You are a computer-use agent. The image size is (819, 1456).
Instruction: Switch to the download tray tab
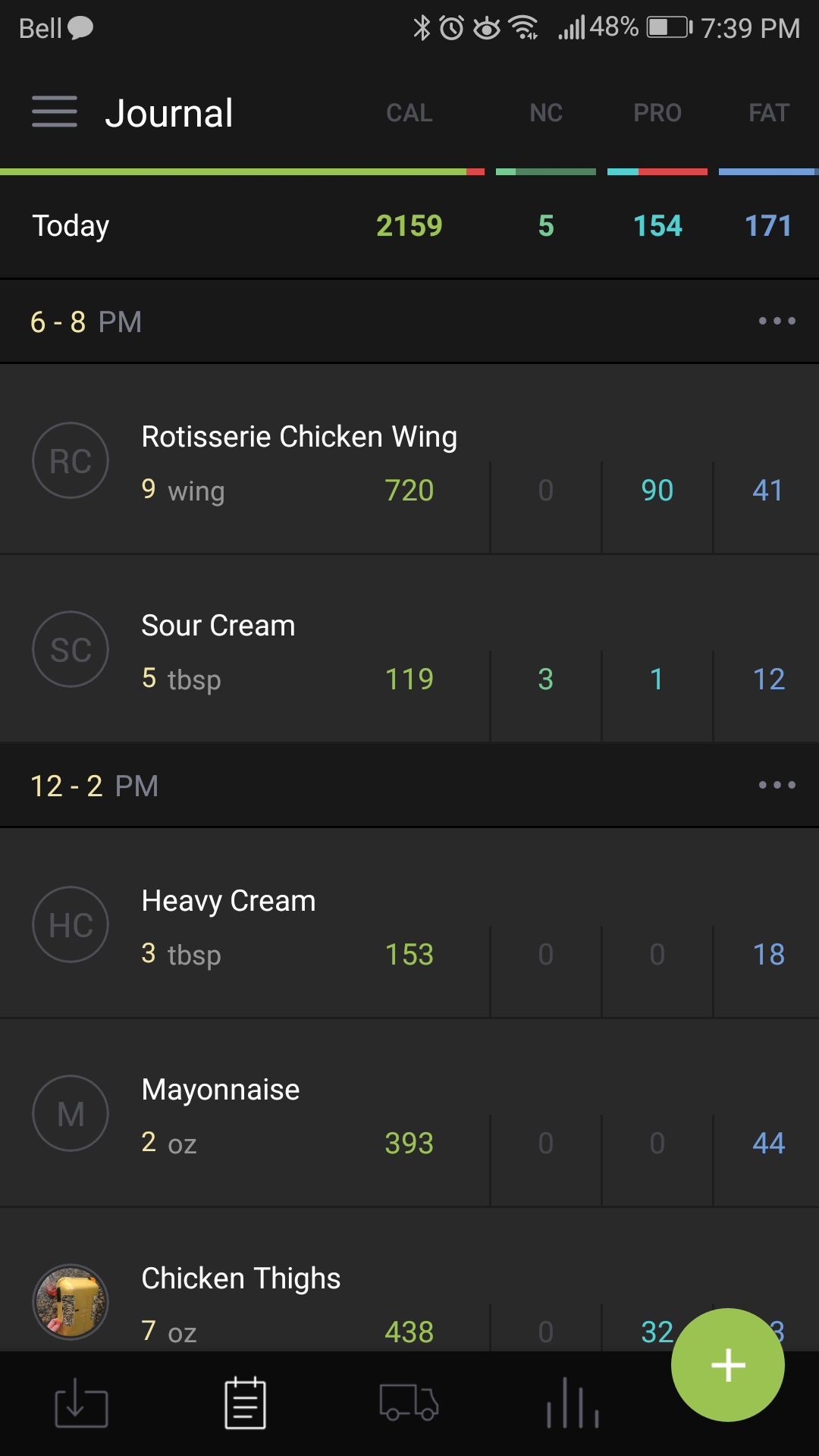click(x=81, y=1403)
